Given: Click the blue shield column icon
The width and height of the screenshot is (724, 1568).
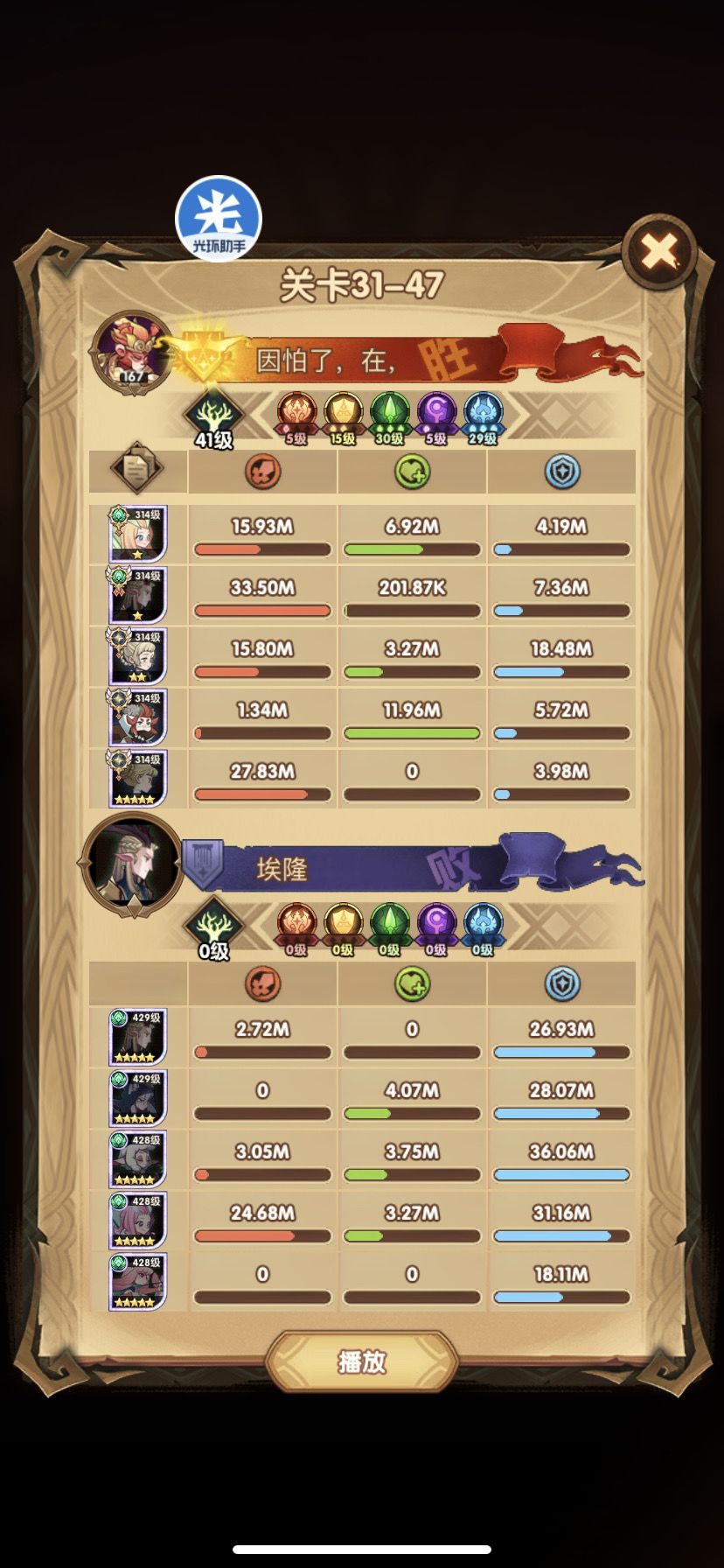Looking at the screenshot, I should pos(561,471).
